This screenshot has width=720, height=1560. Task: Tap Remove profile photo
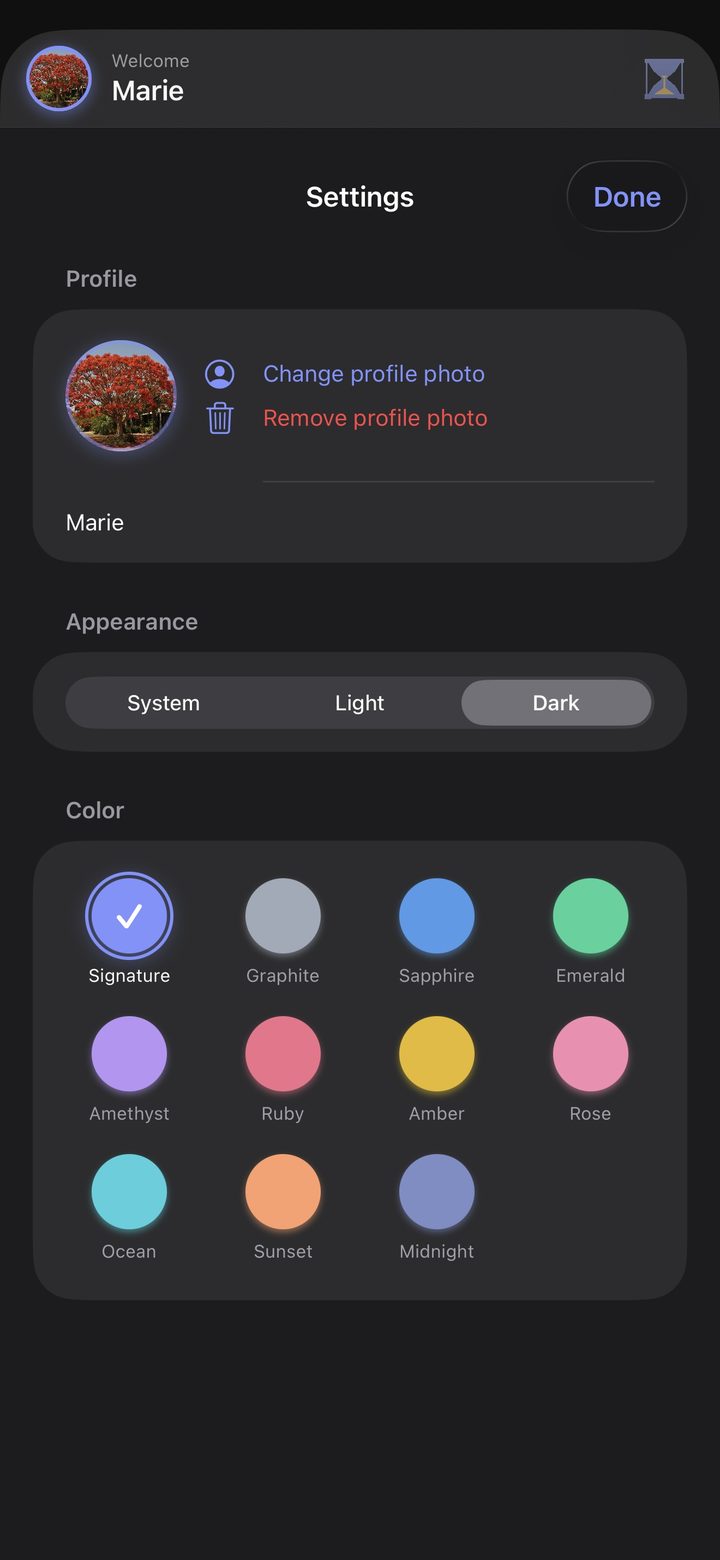pyautogui.click(x=375, y=418)
